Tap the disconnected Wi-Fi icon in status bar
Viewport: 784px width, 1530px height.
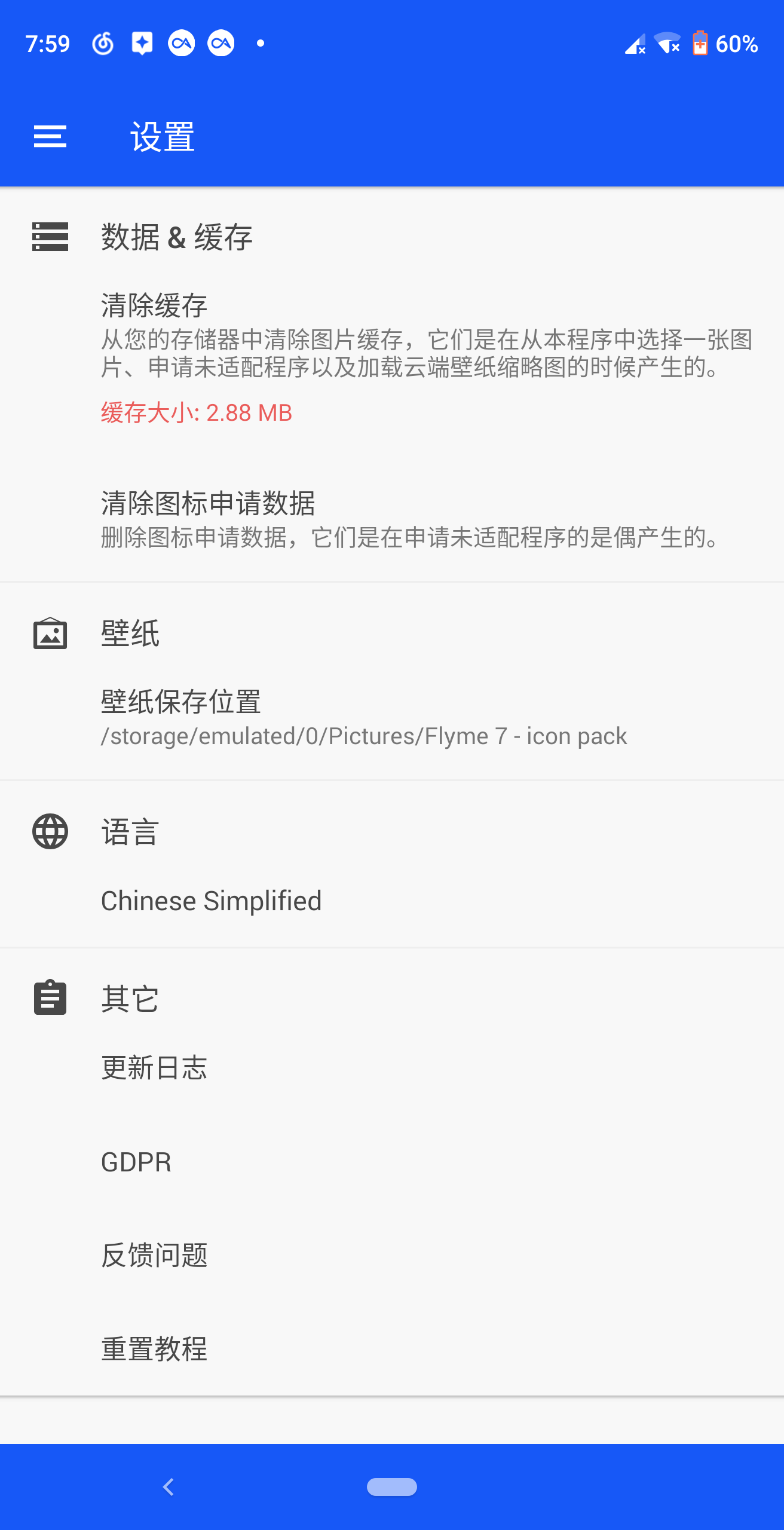667,42
